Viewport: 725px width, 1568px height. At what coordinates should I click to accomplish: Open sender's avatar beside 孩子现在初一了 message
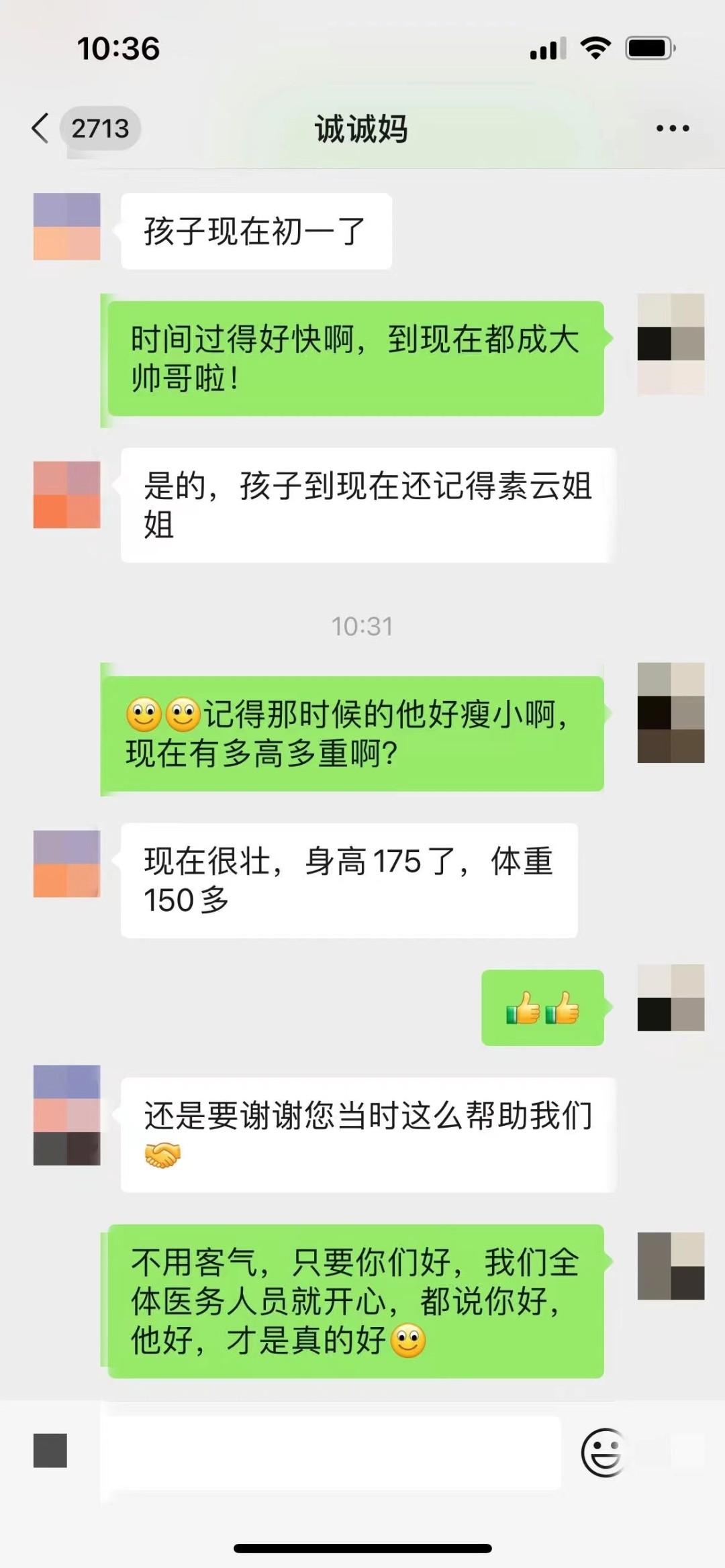pos(67,227)
